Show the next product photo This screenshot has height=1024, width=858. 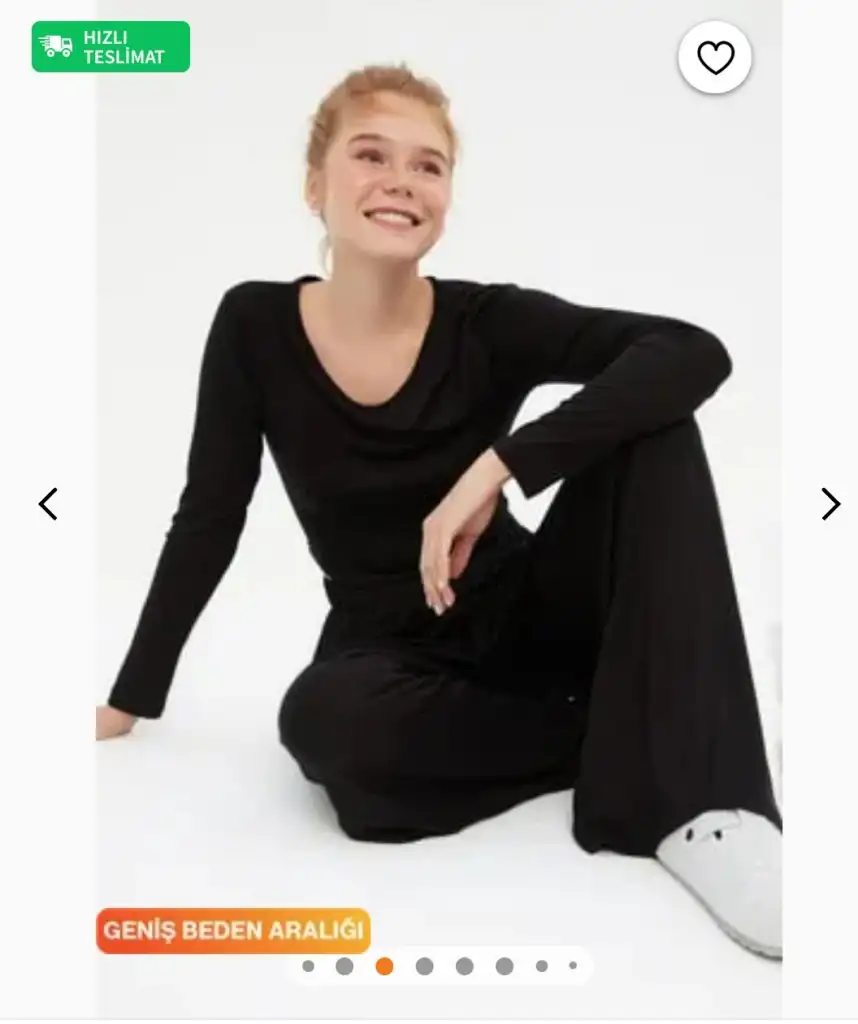pos(830,504)
